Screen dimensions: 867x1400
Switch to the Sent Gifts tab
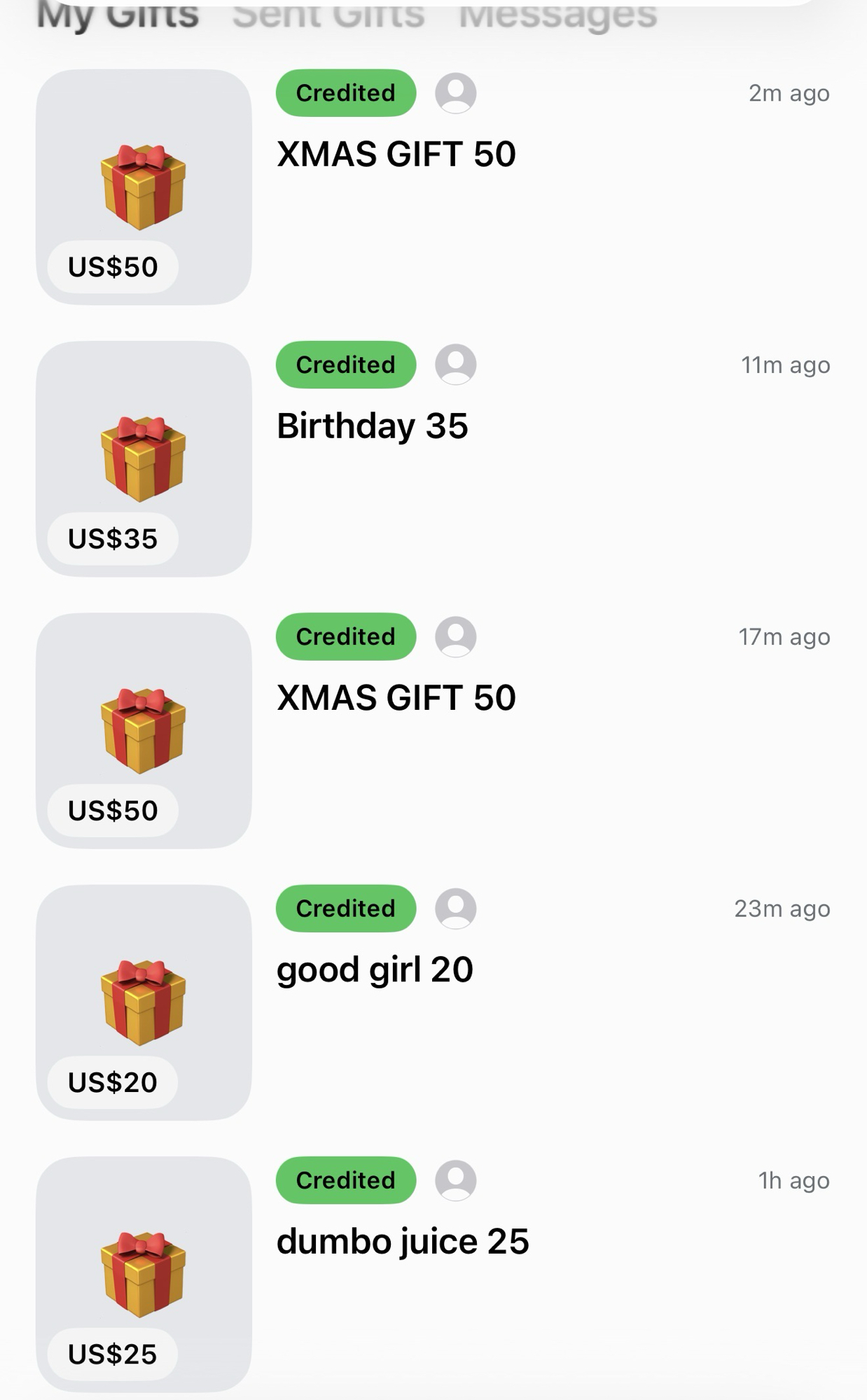(x=328, y=15)
